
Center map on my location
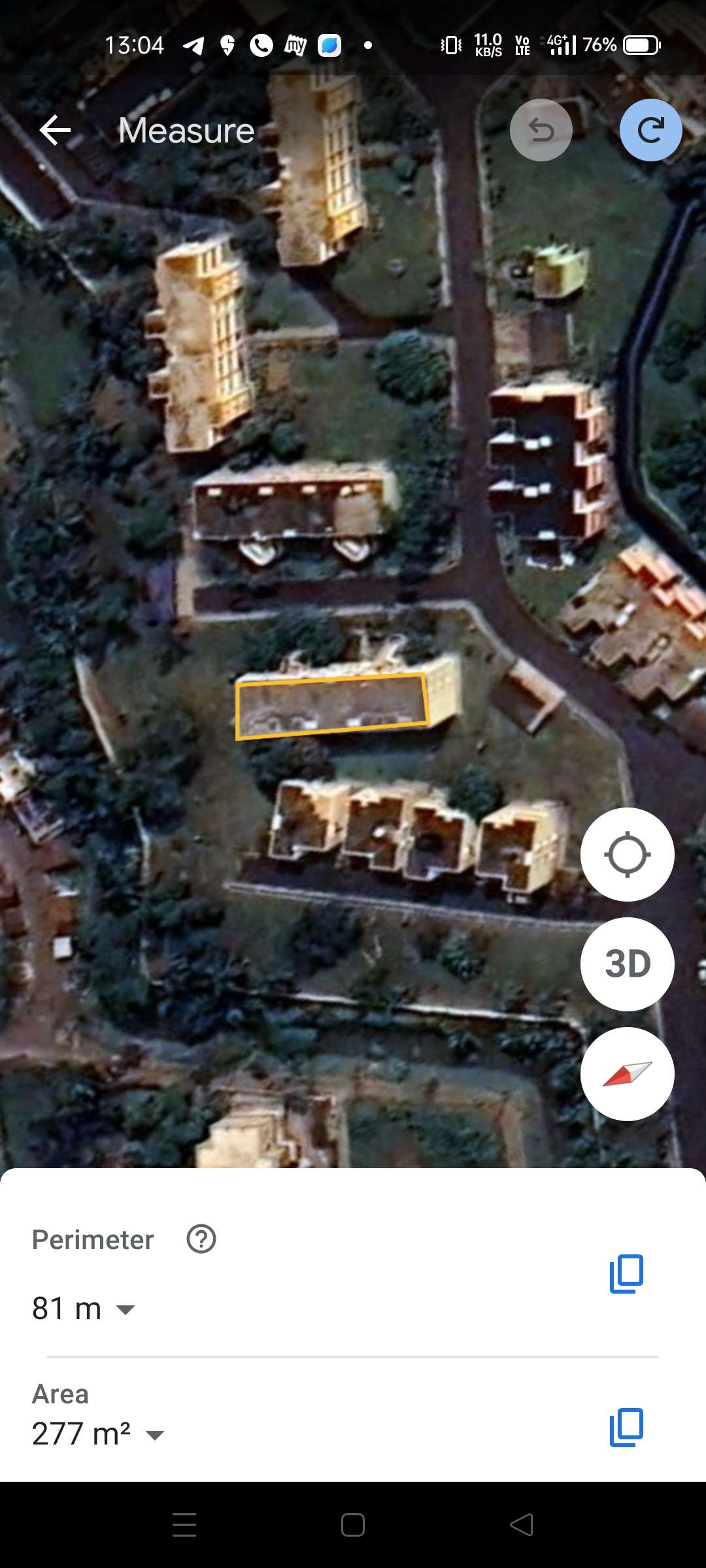pyautogui.click(x=628, y=855)
